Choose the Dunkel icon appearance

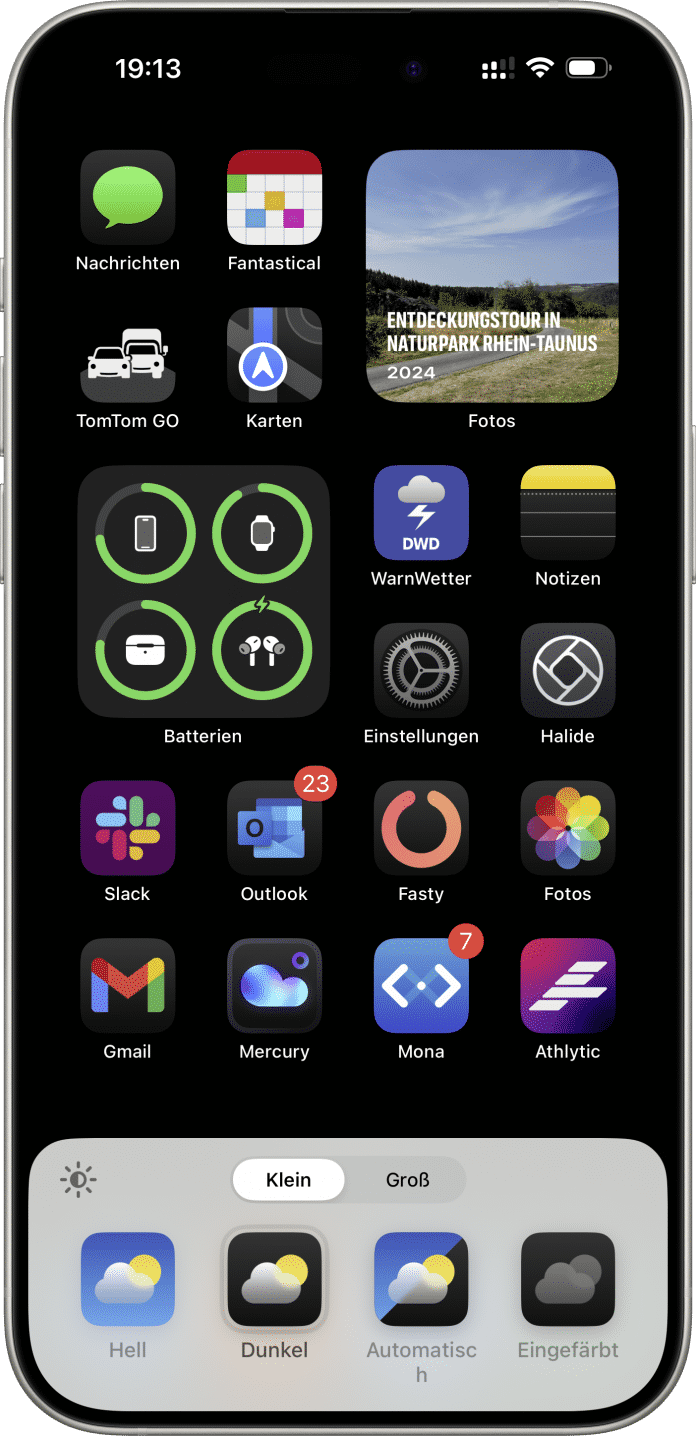click(274, 1279)
